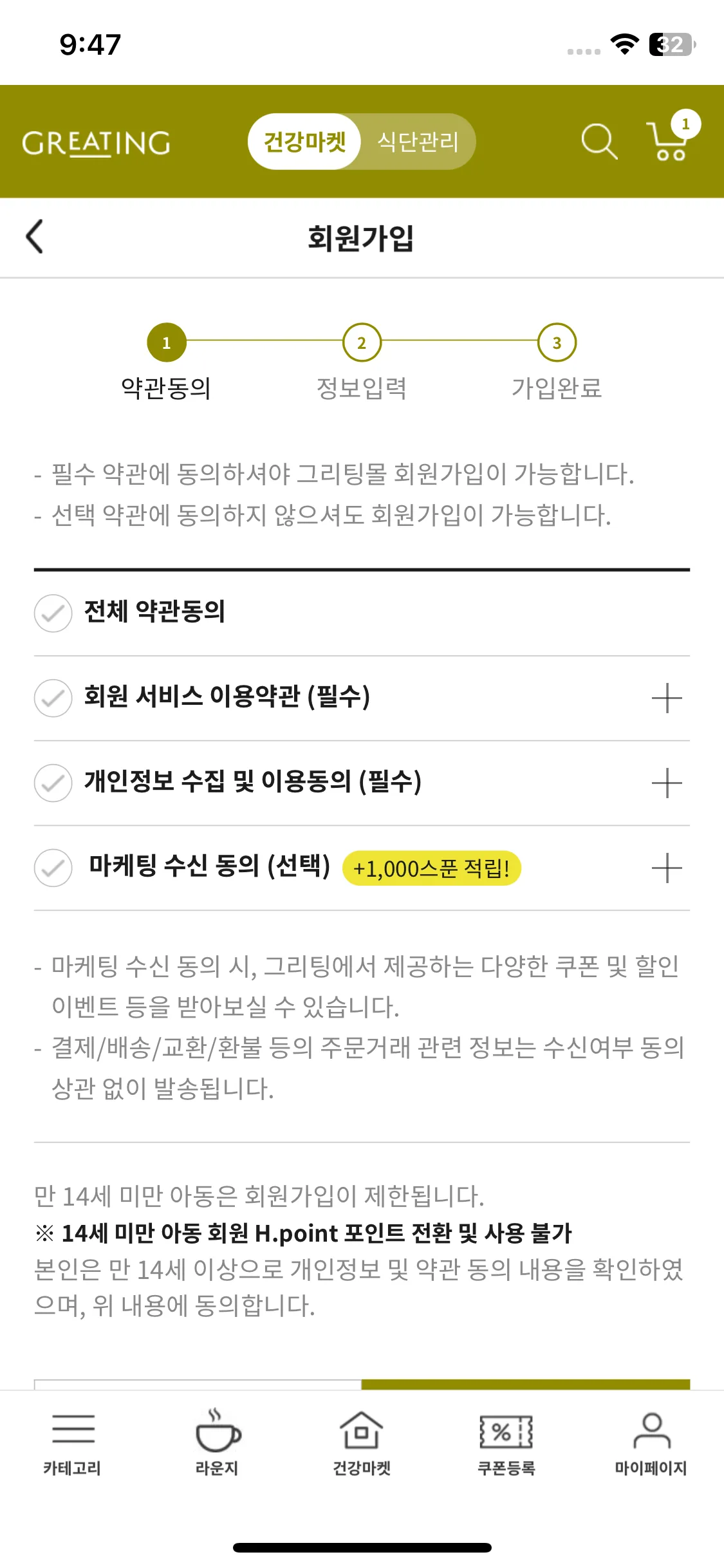Open 라운지 in the bottom navigation
724x1568 pixels.
218,1442
